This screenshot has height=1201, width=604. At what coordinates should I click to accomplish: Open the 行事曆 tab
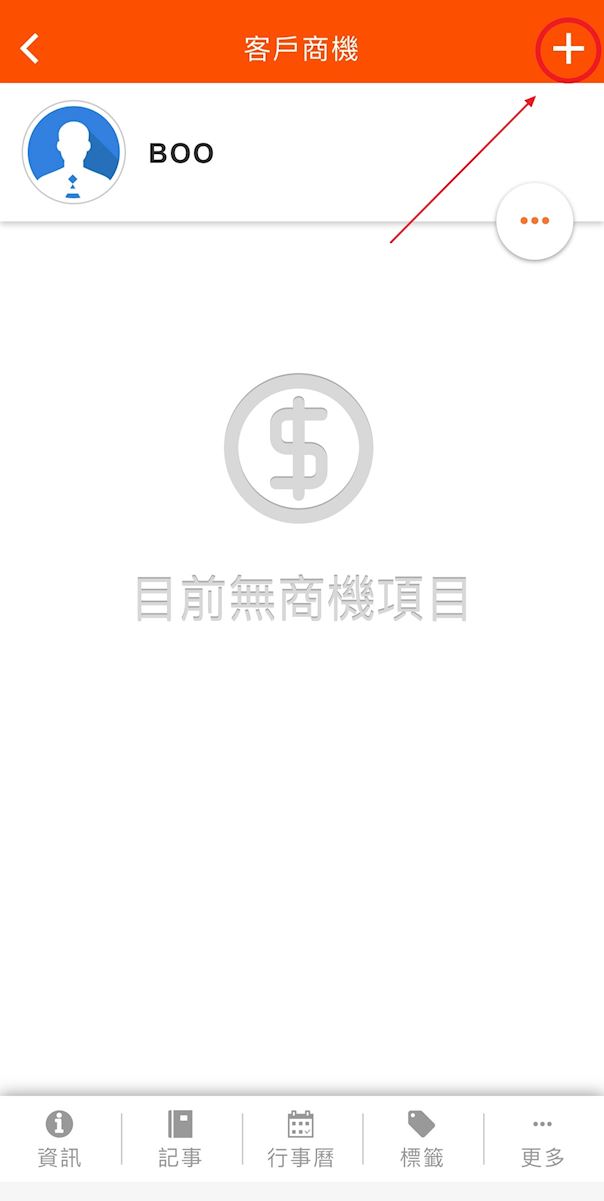pyautogui.click(x=301, y=1139)
